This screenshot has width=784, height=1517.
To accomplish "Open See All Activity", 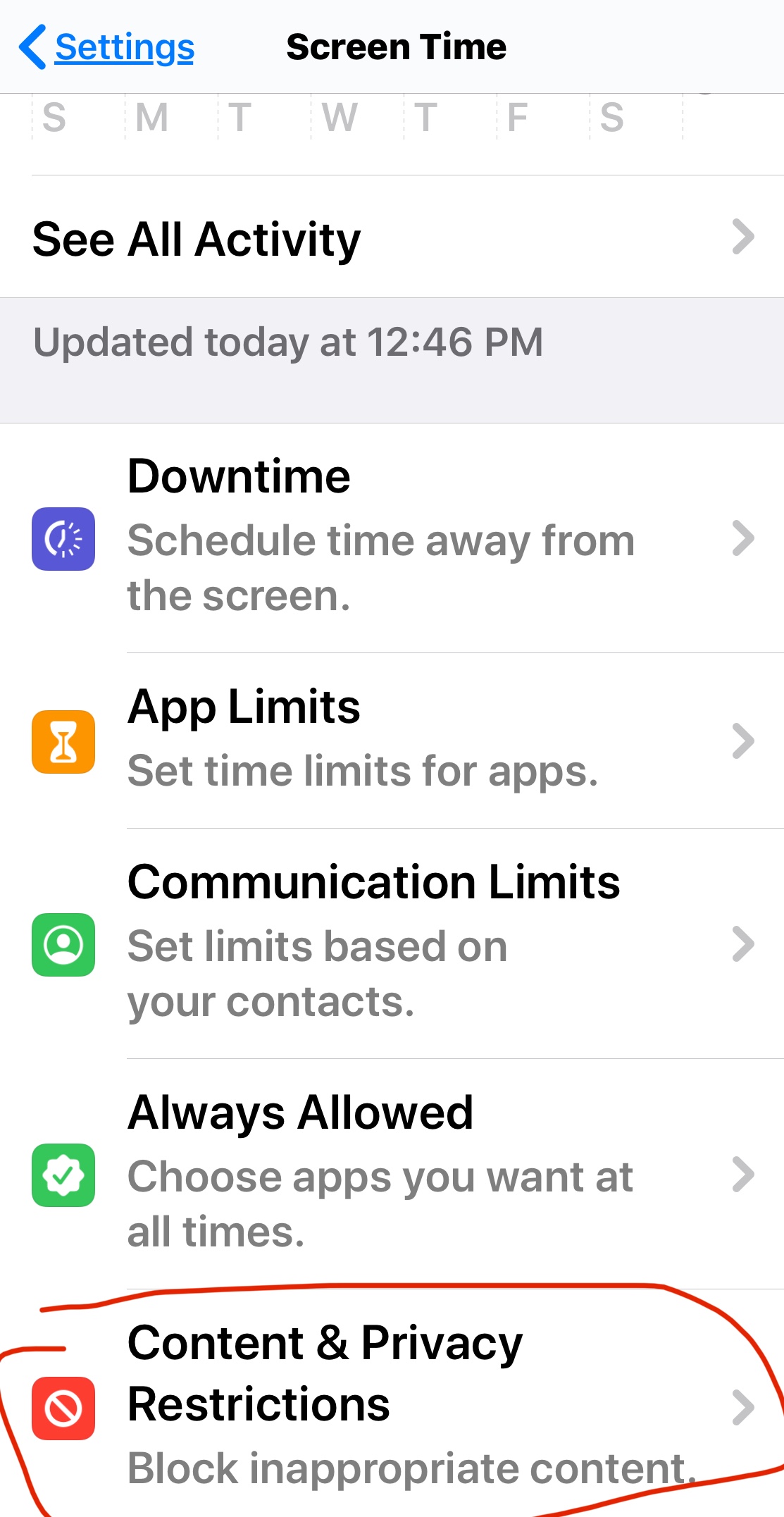I will 392,238.
